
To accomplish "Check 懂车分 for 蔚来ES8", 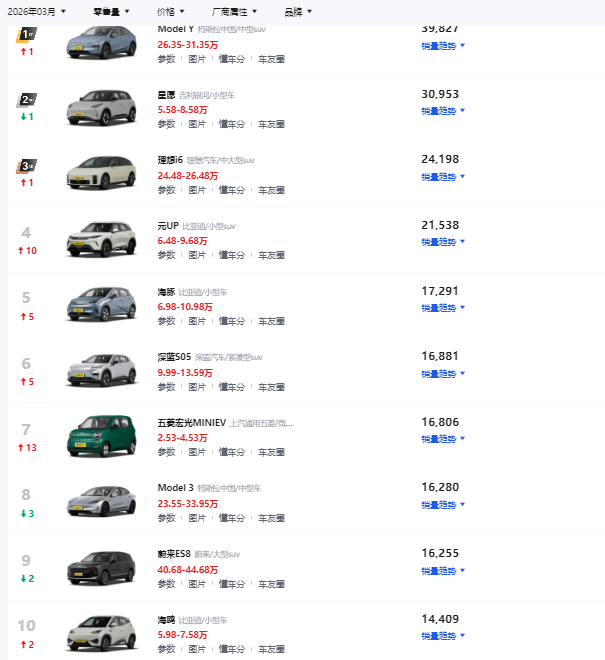I will pyautogui.click(x=231, y=583).
